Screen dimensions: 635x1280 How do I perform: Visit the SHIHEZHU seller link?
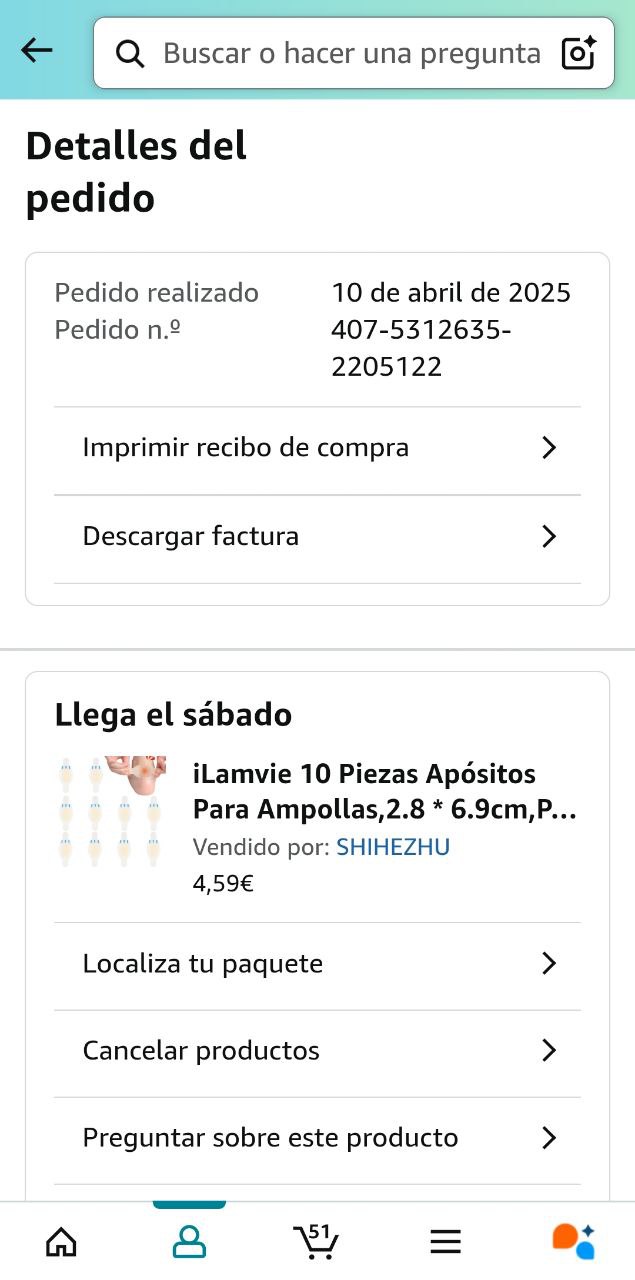[x=393, y=847]
